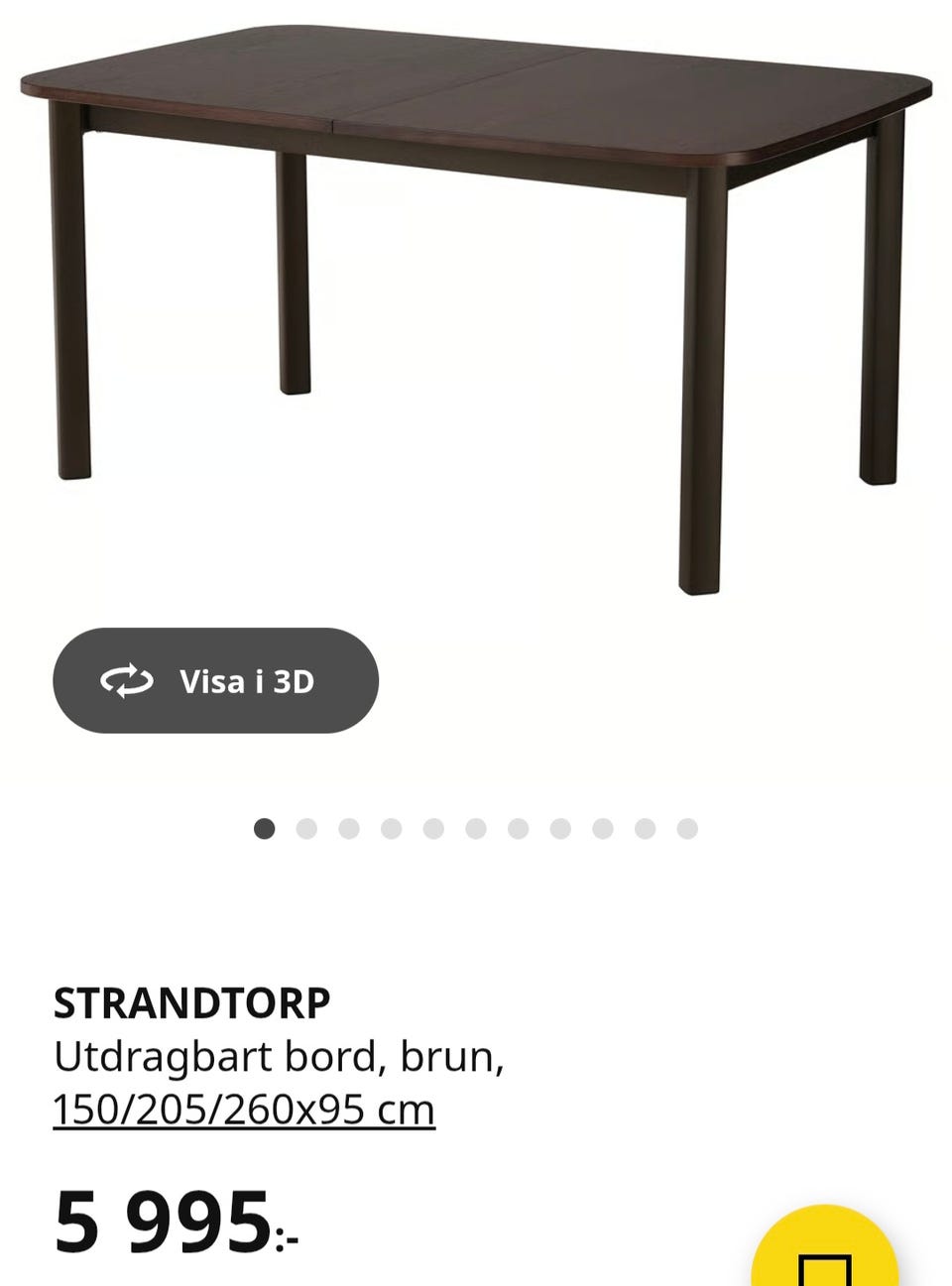This screenshot has height=1286, width=952.
Task: Tap the description Utdragbart bord, brun
Action: [x=281, y=1057]
